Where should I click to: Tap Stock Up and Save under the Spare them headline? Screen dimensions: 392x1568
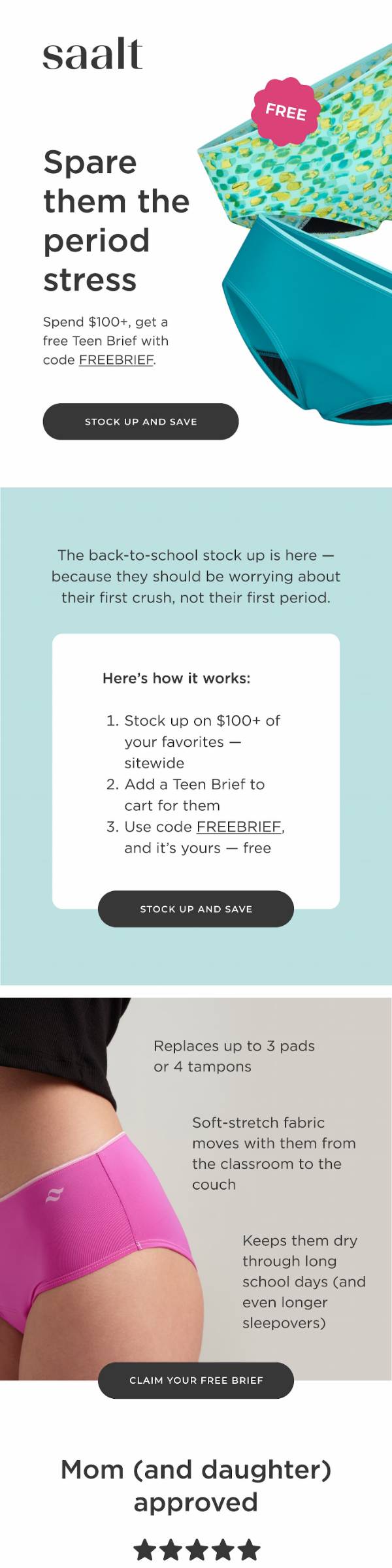[x=140, y=421]
